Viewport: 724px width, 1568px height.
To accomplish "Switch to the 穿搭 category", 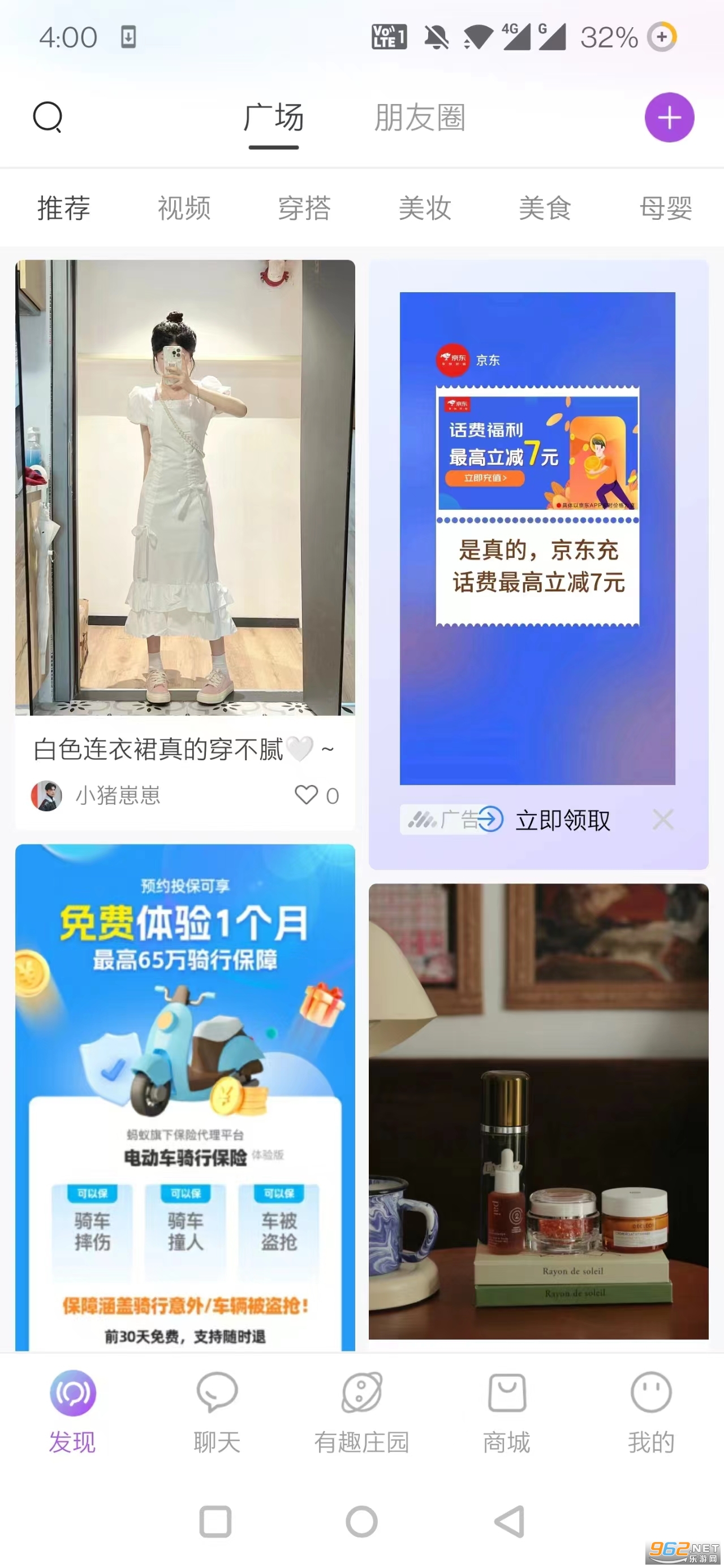I will pos(304,208).
